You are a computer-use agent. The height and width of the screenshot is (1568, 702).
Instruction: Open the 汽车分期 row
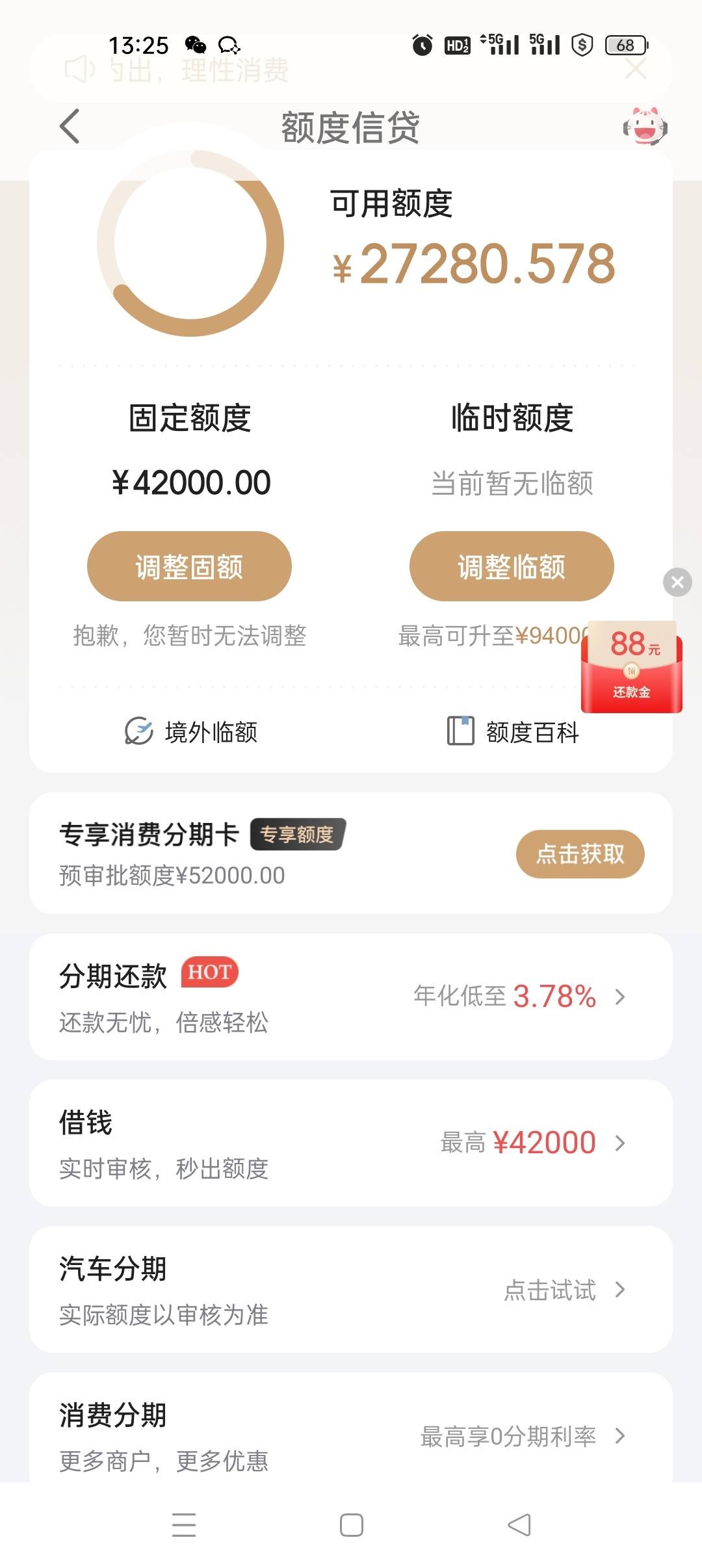click(x=351, y=1290)
